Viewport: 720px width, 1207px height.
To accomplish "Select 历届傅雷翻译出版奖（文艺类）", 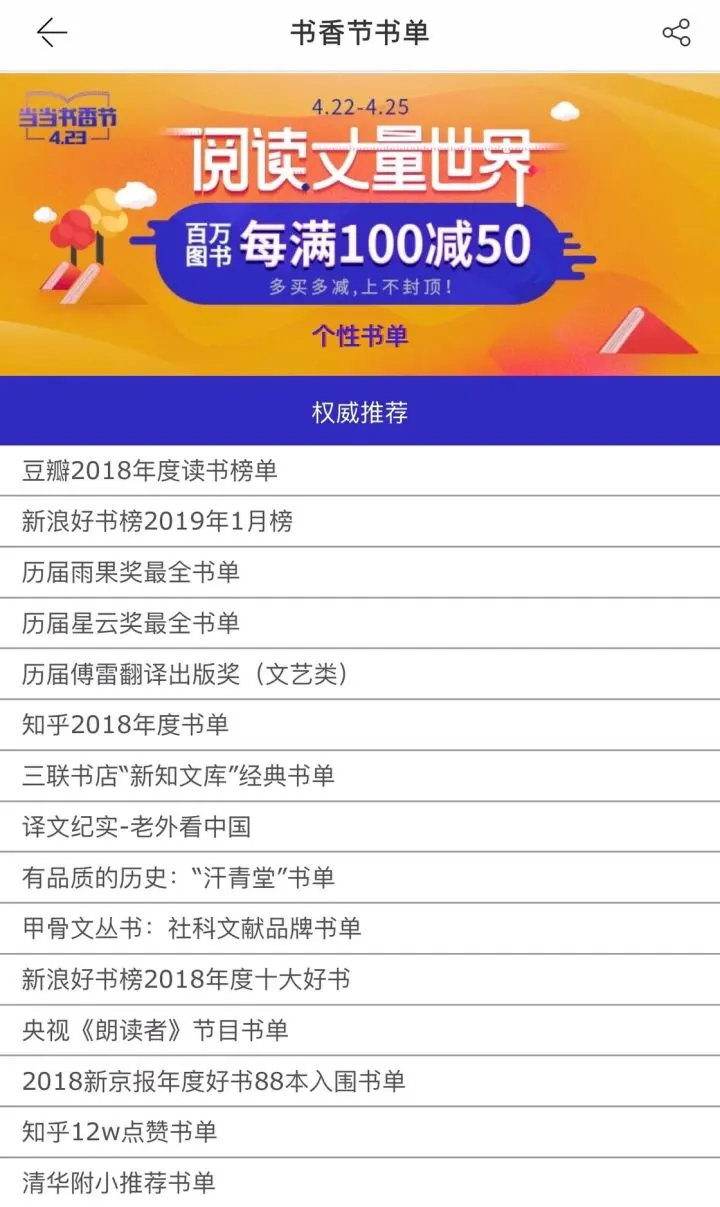I will coord(185,675).
